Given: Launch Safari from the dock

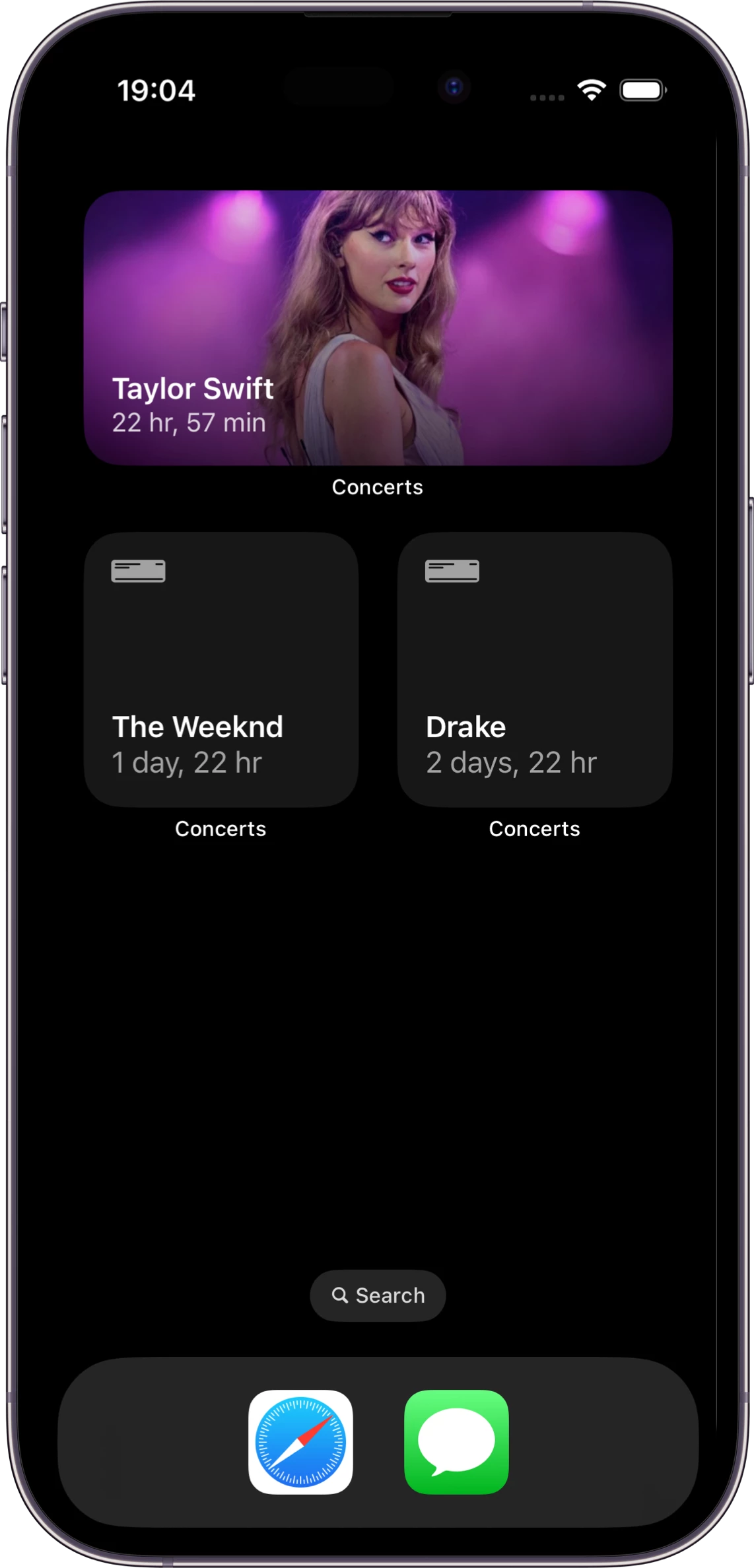Looking at the screenshot, I should coord(300,1442).
